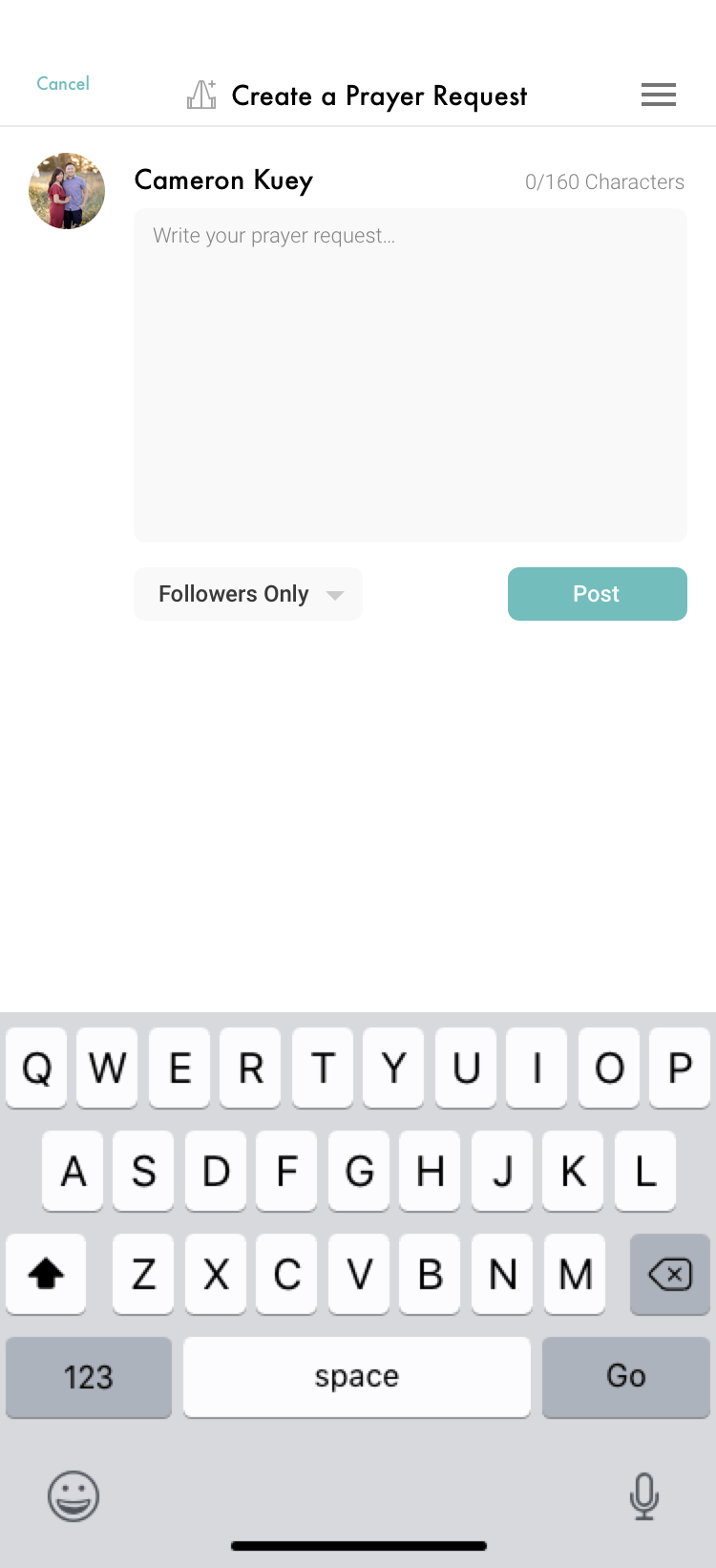Open Cameron Kuey's profile photo
Image resolution: width=716 pixels, height=1568 pixels.
coord(67,191)
